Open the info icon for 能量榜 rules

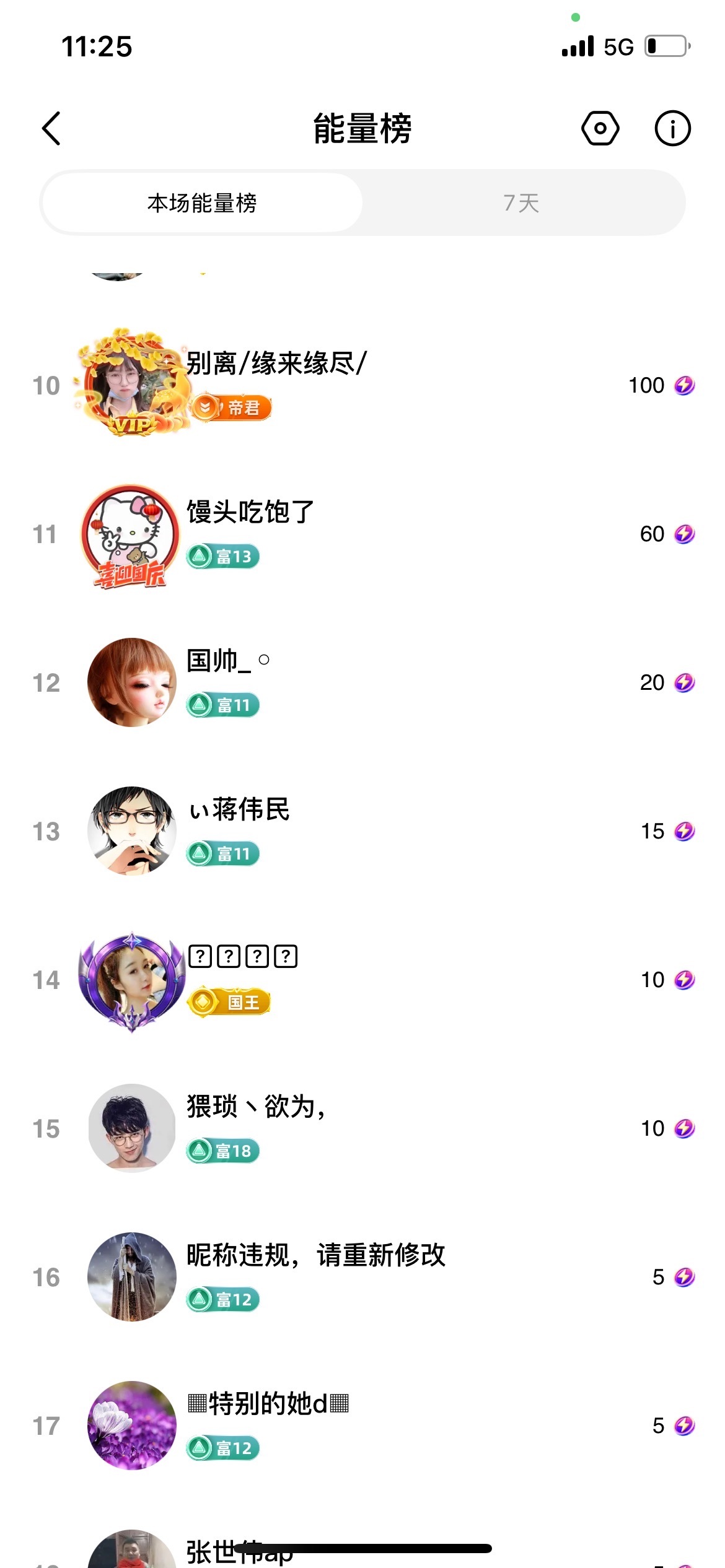672,129
